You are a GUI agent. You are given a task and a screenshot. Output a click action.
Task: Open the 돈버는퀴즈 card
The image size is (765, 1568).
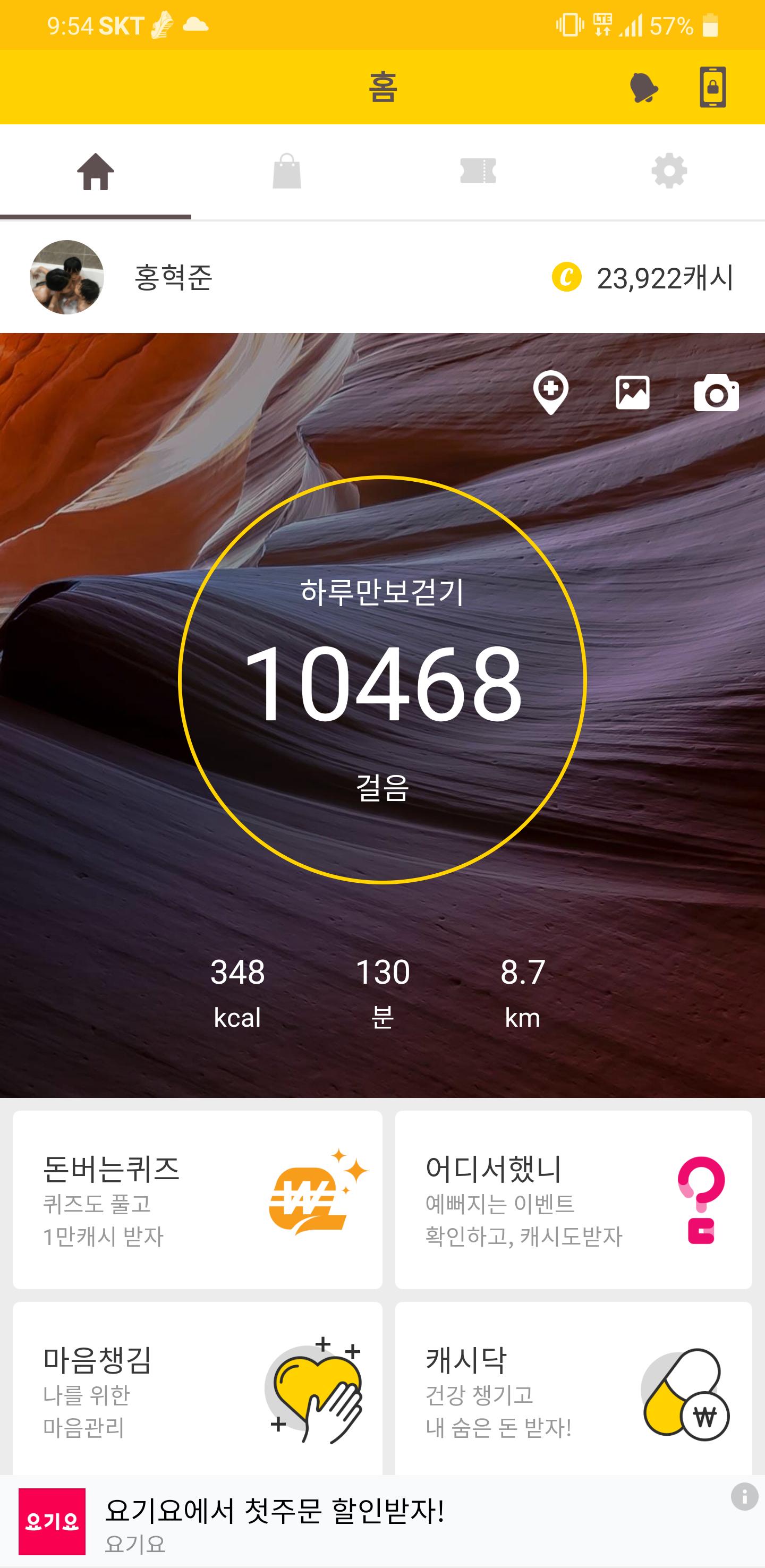pyautogui.click(x=197, y=1199)
